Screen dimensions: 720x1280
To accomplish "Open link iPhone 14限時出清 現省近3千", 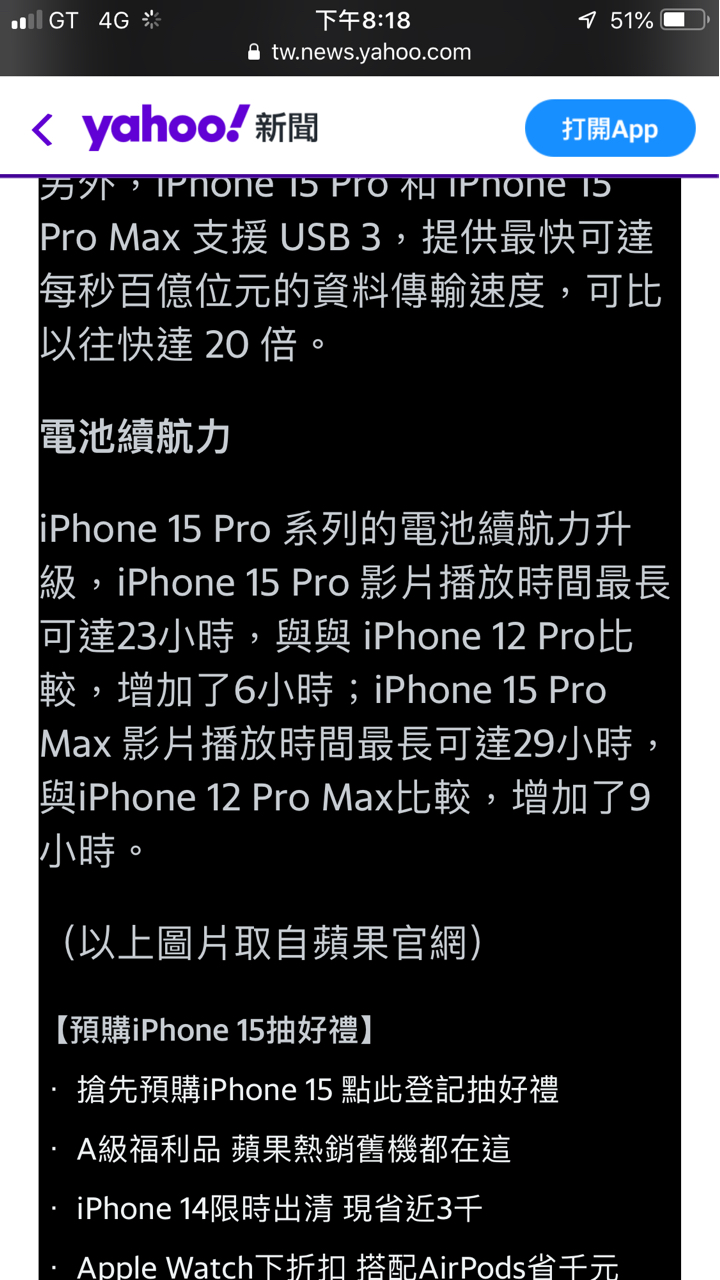I will click(280, 1209).
